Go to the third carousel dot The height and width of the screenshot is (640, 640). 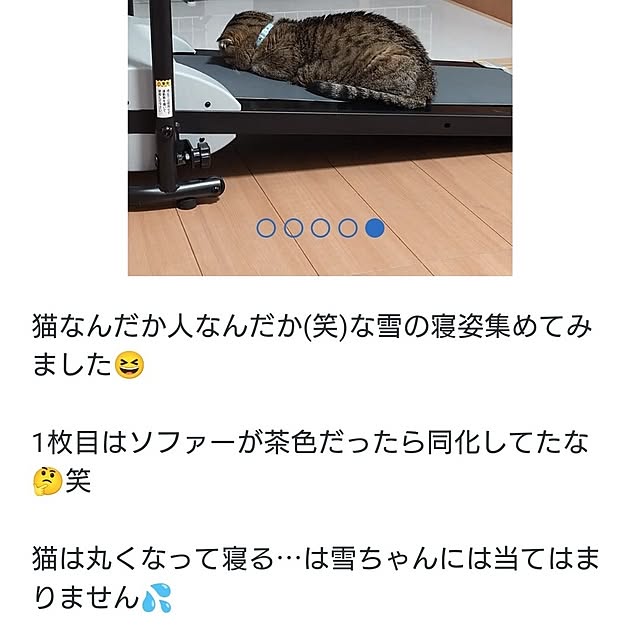[x=320, y=228]
